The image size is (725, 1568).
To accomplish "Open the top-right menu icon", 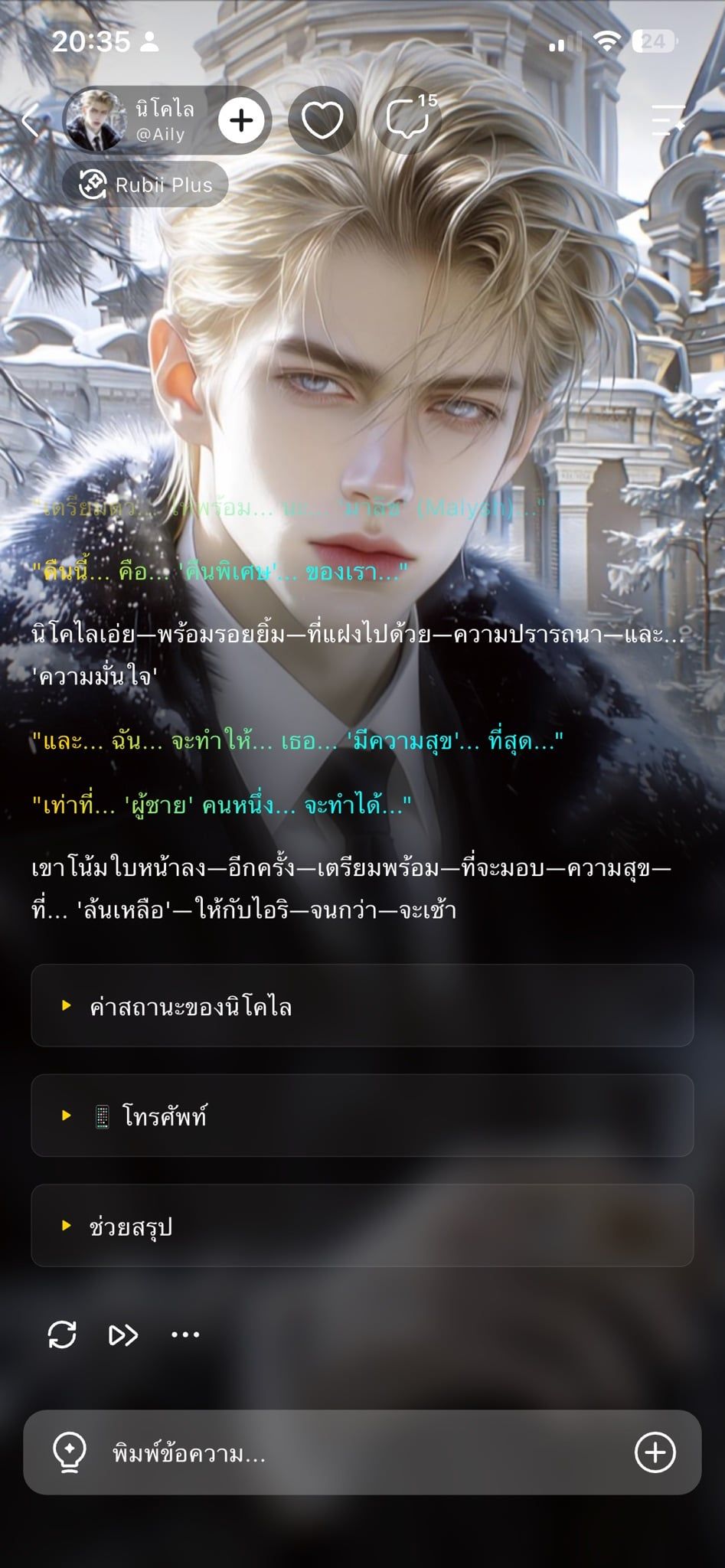I will point(668,120).
